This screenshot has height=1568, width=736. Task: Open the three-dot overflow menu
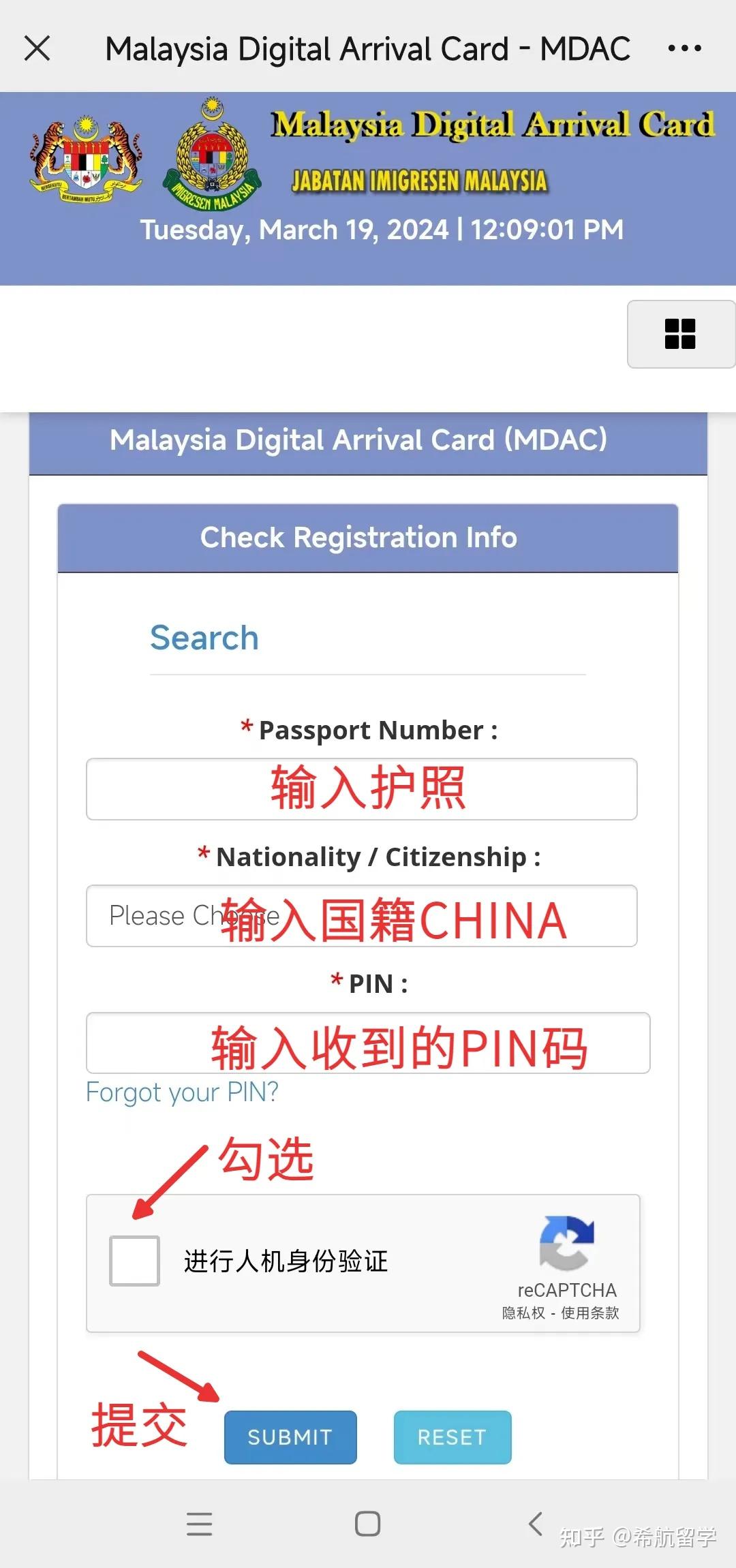pos(684,48)
